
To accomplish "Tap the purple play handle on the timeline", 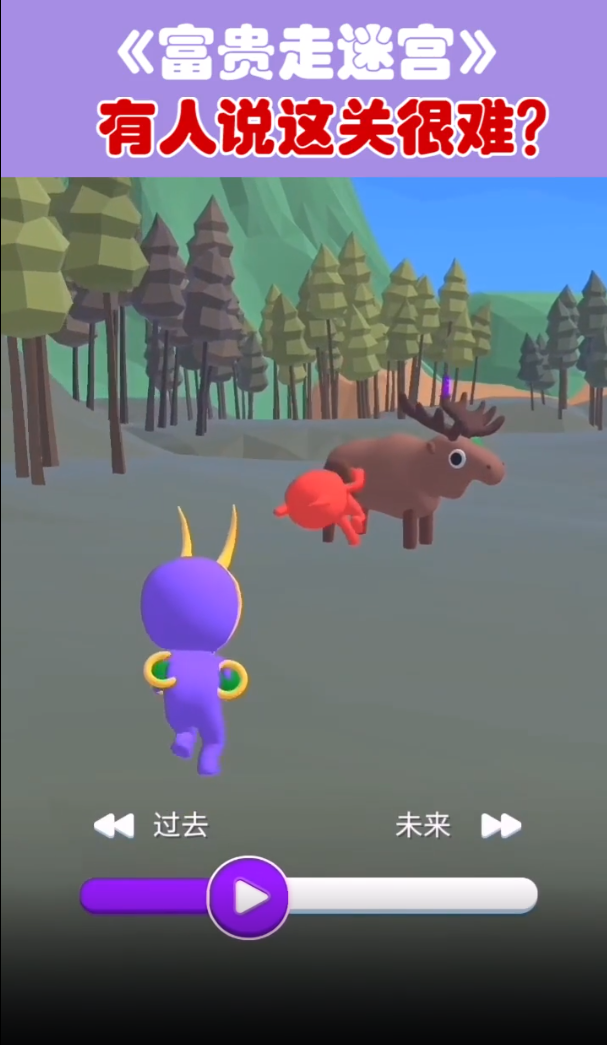I will (248, 897).
